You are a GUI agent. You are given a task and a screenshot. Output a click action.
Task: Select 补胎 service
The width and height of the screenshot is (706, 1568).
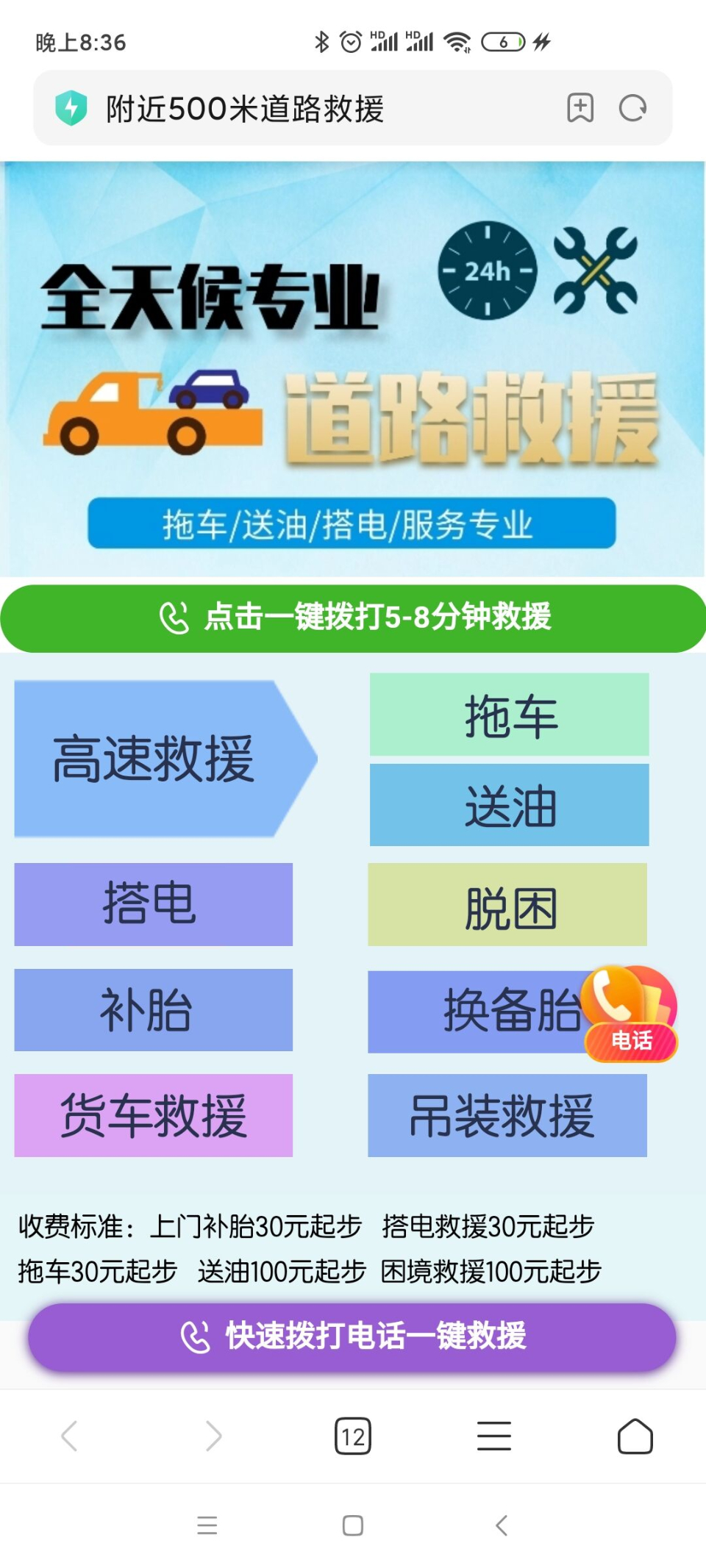(153, 1009)
